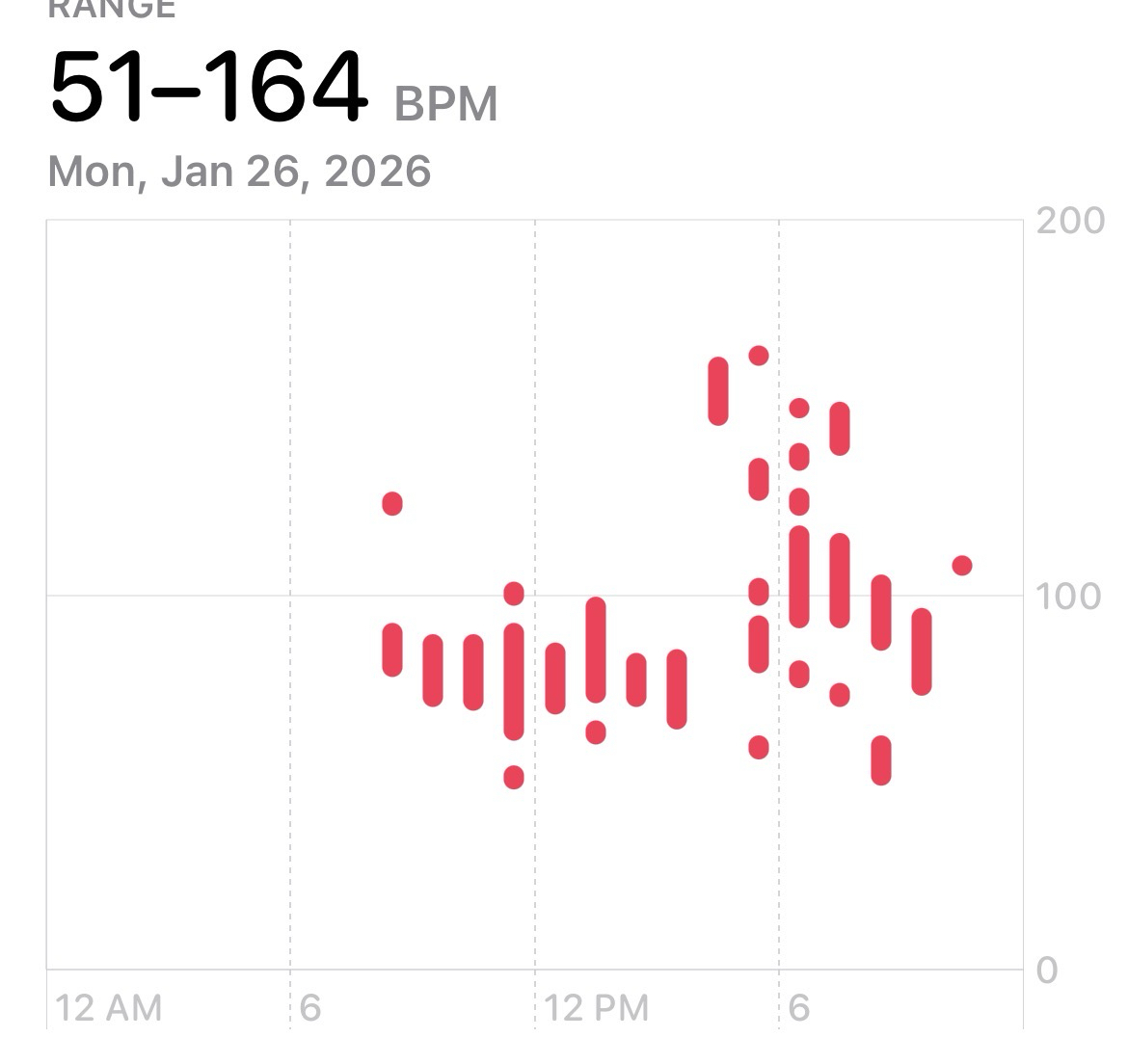The image size is (1128, 1064).
Task: Select the last evening heart rate dot
Action: point(961,566)
